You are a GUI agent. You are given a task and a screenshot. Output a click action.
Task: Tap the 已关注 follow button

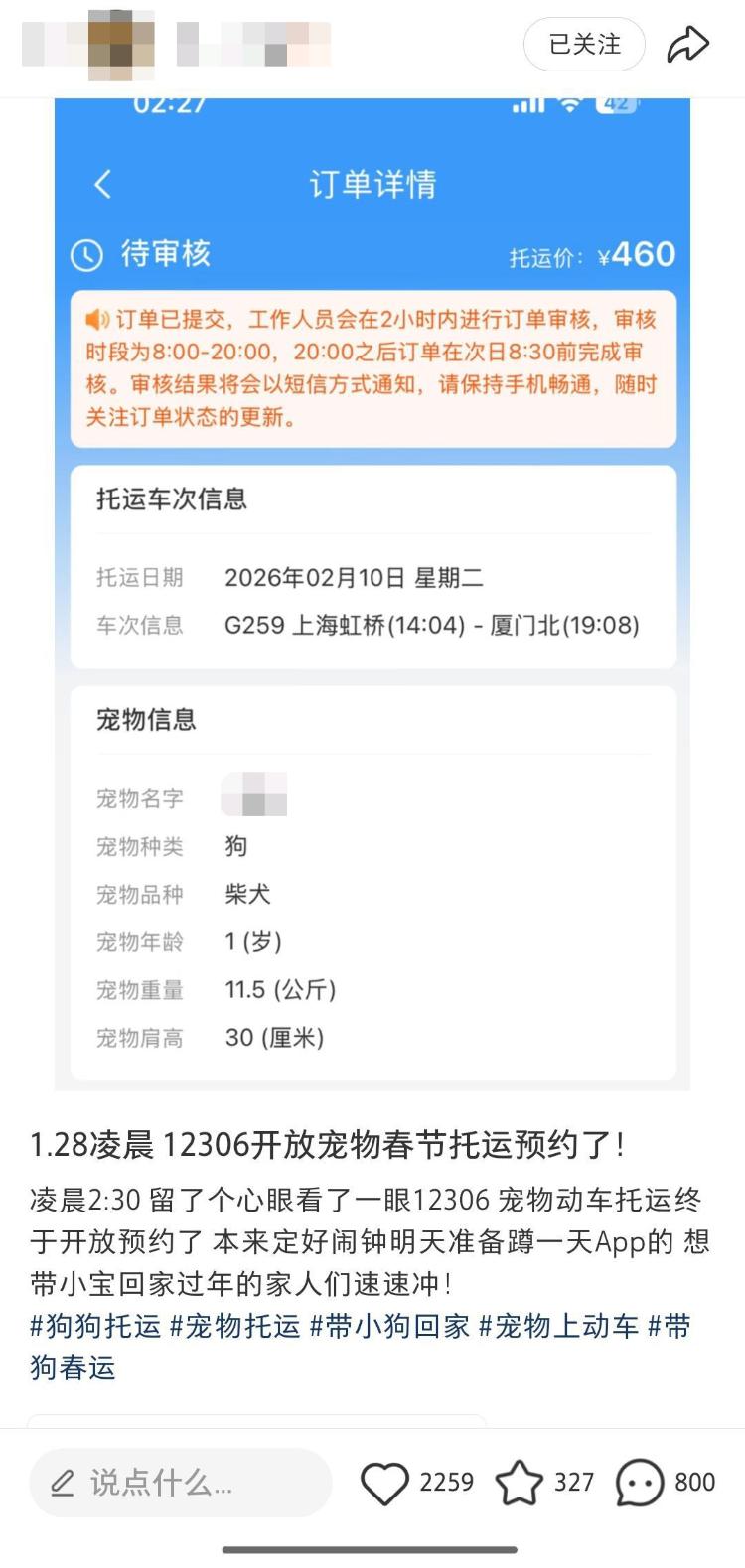click(x=584, y=44)
